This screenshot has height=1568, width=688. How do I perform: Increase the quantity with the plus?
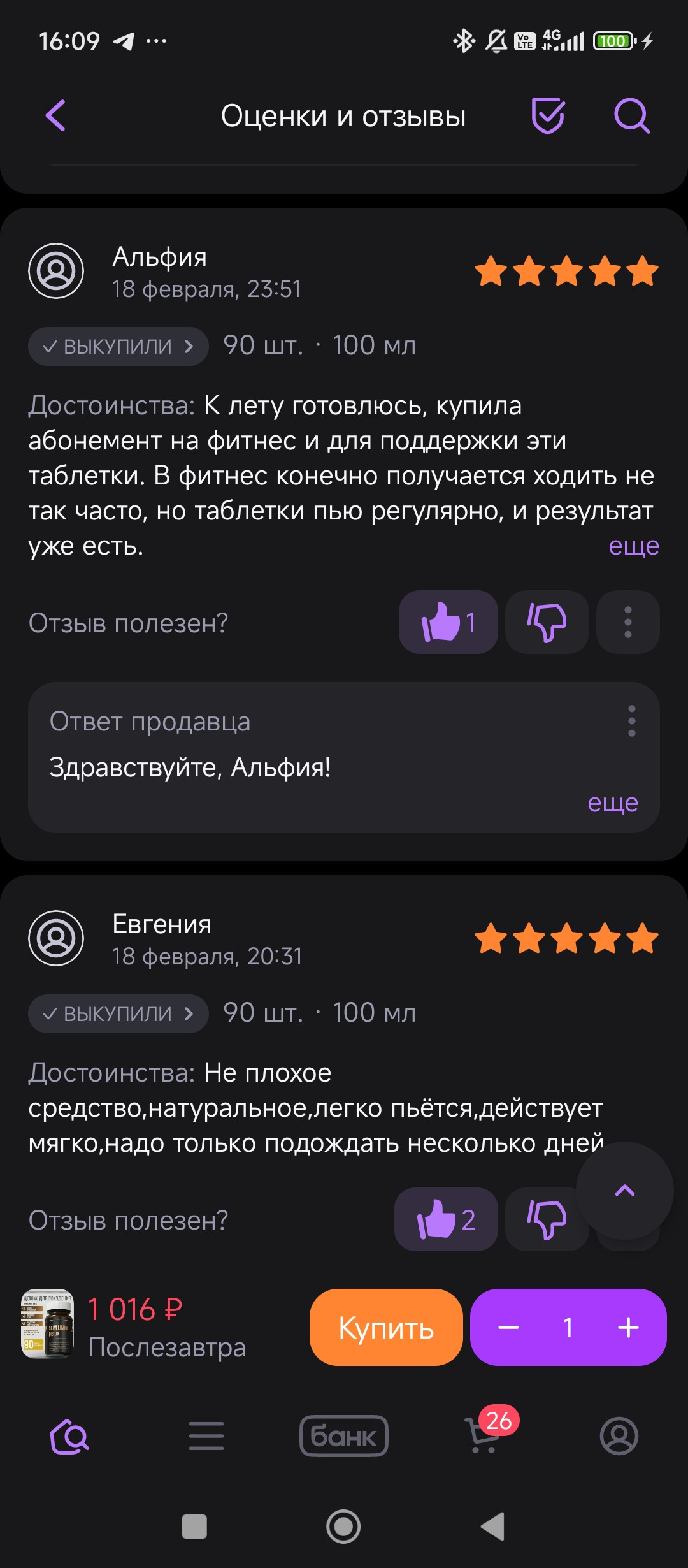tap(628, 1327)
